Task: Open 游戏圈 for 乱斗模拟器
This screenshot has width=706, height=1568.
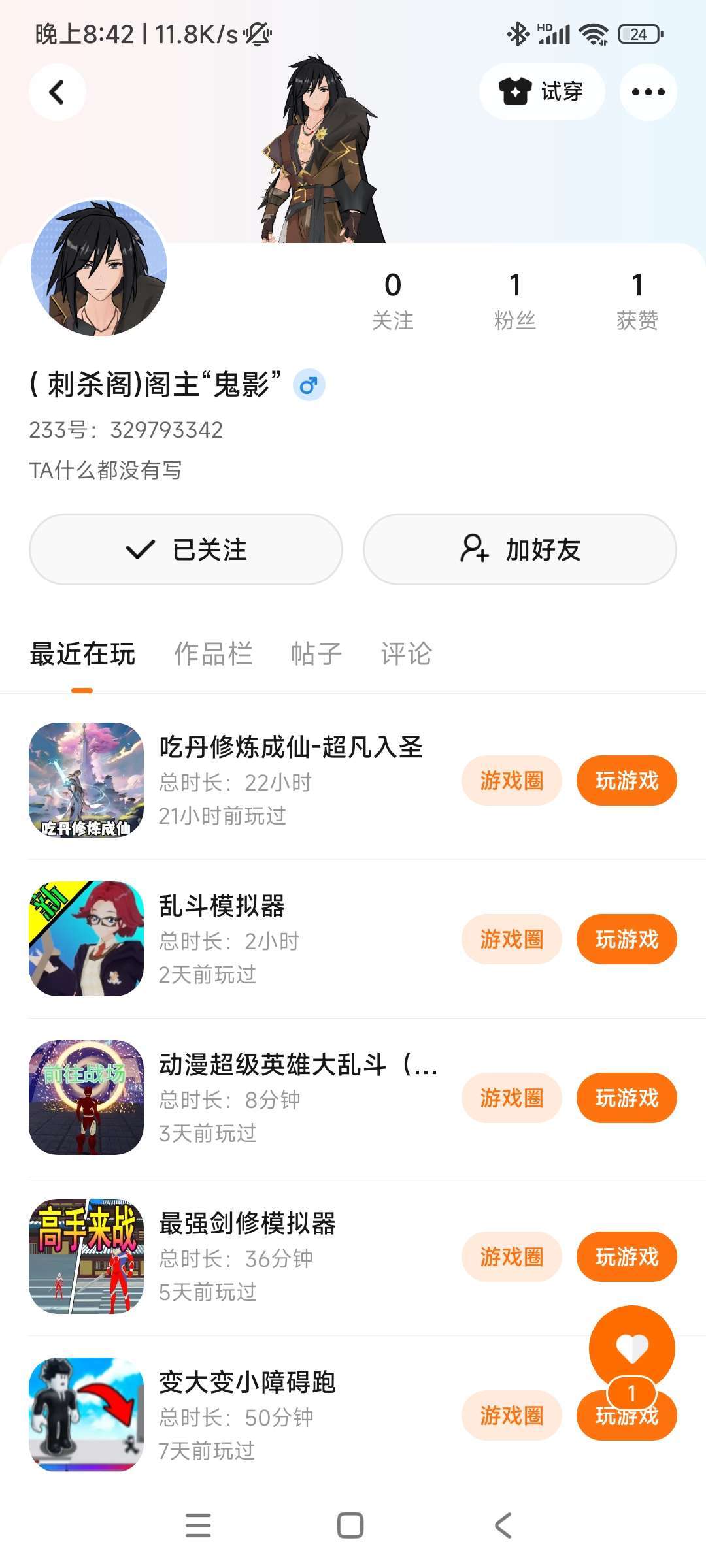Action: 511,939
